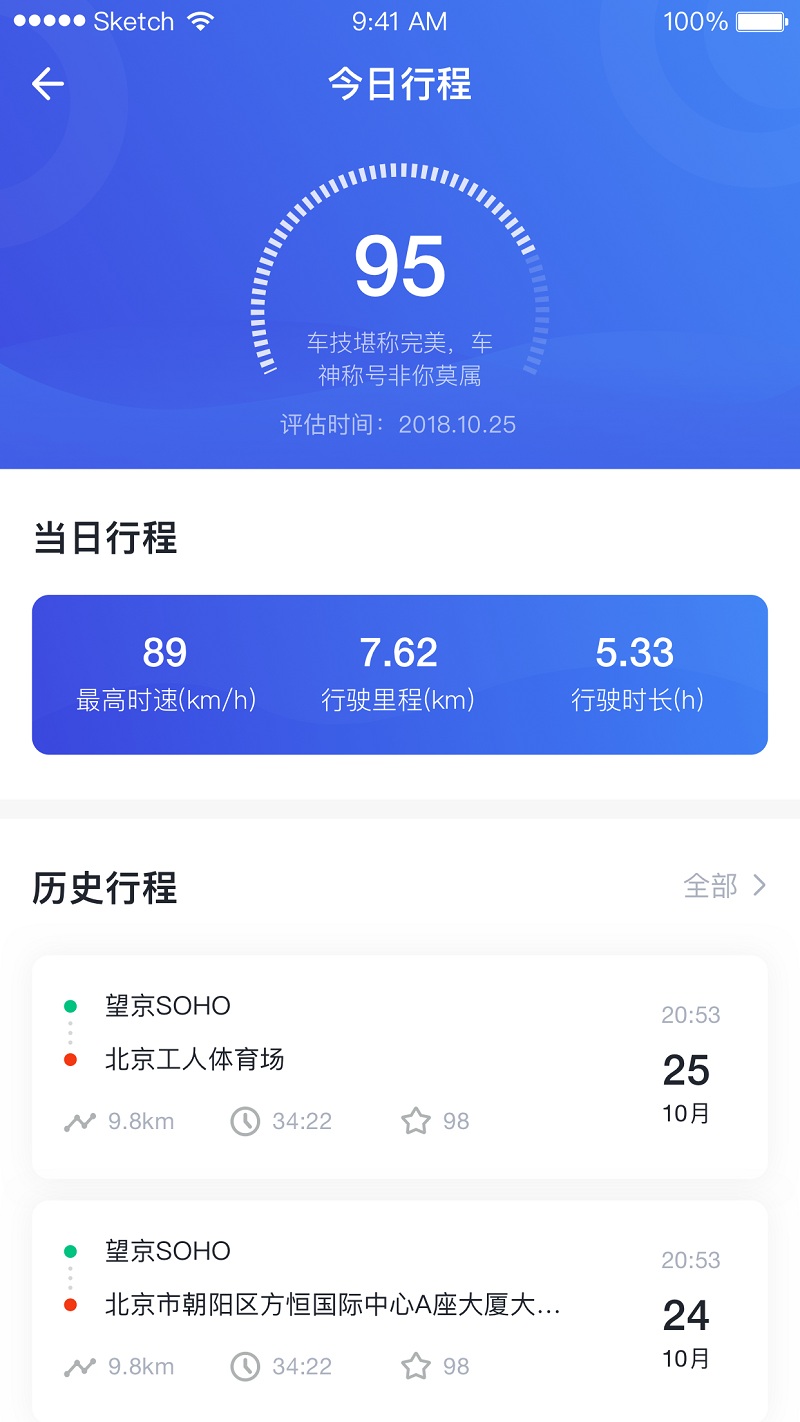
Task: Expand the October 25 trip card details
Action: click(400, 1065)
